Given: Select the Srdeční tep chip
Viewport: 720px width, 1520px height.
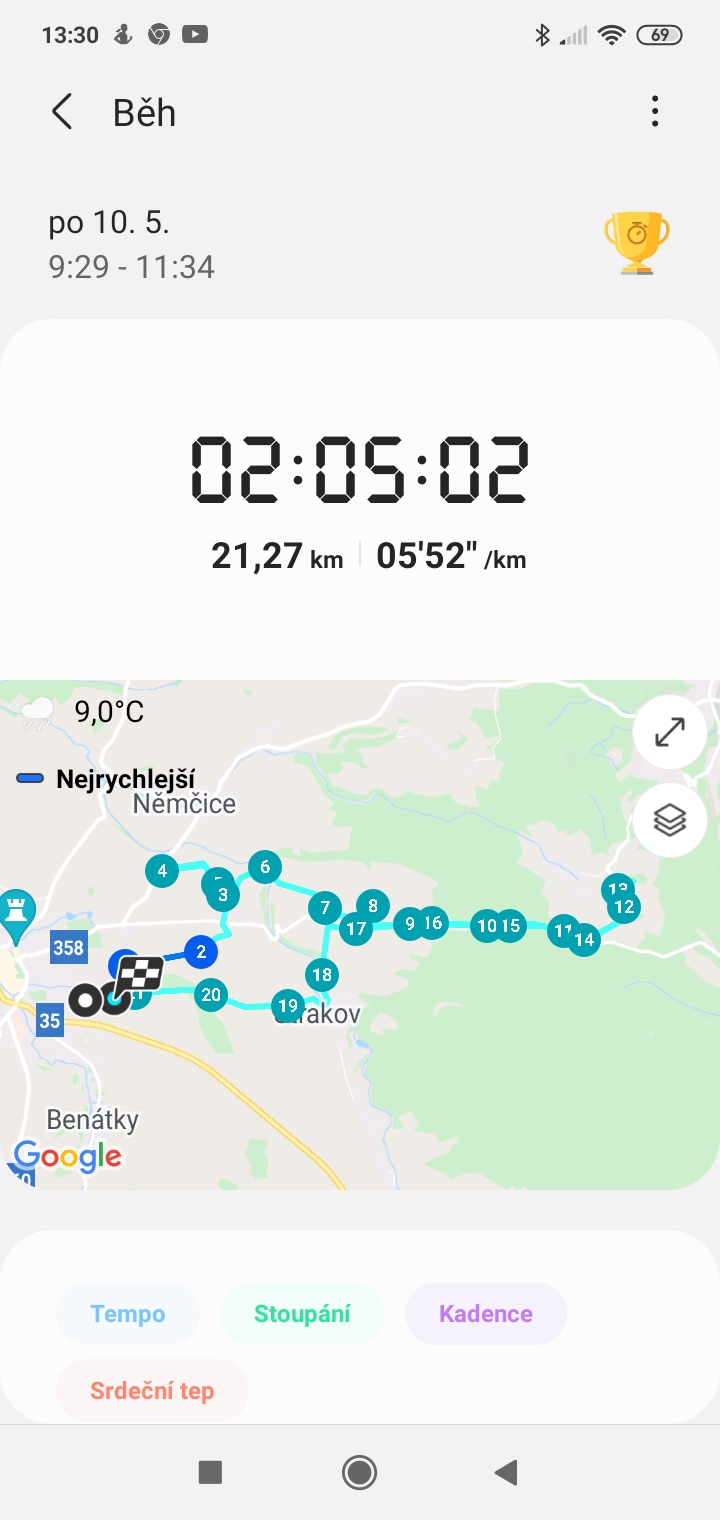Looking at the screenshot, I should (x=152, y=1391).
